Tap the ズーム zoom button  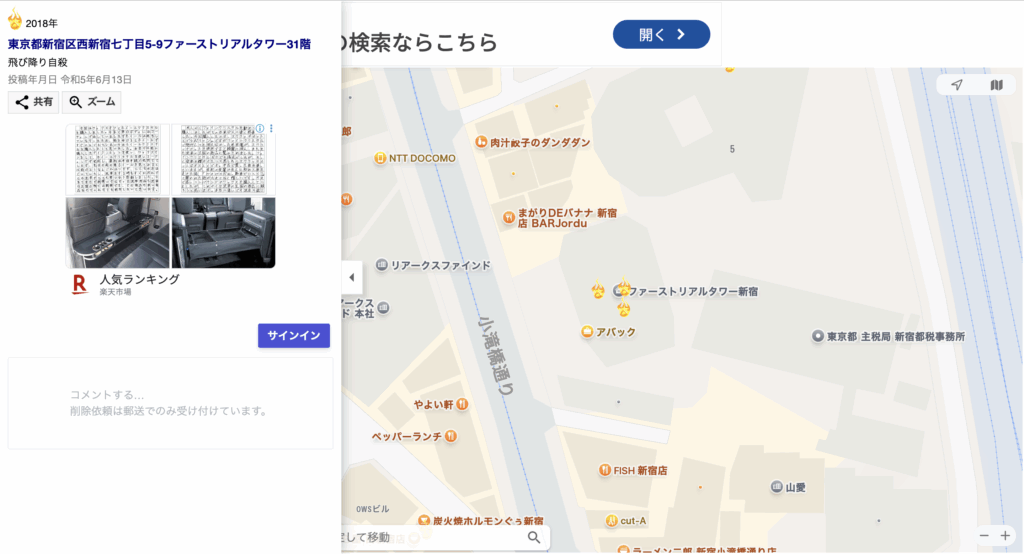click(91, 102)
